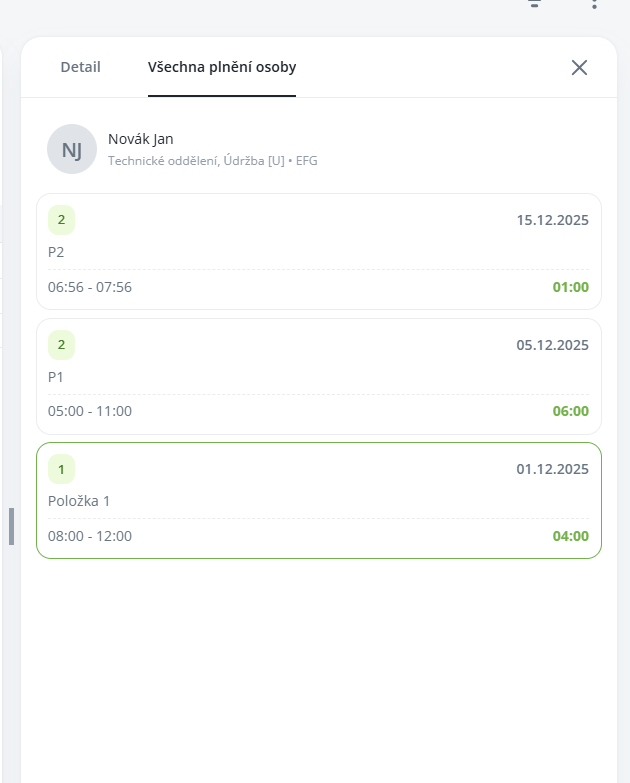The width and height of the screenshot is (630, 783).
Task: Select the Položka 1 entry from 01.12.2025
Action: coord(318,500)
